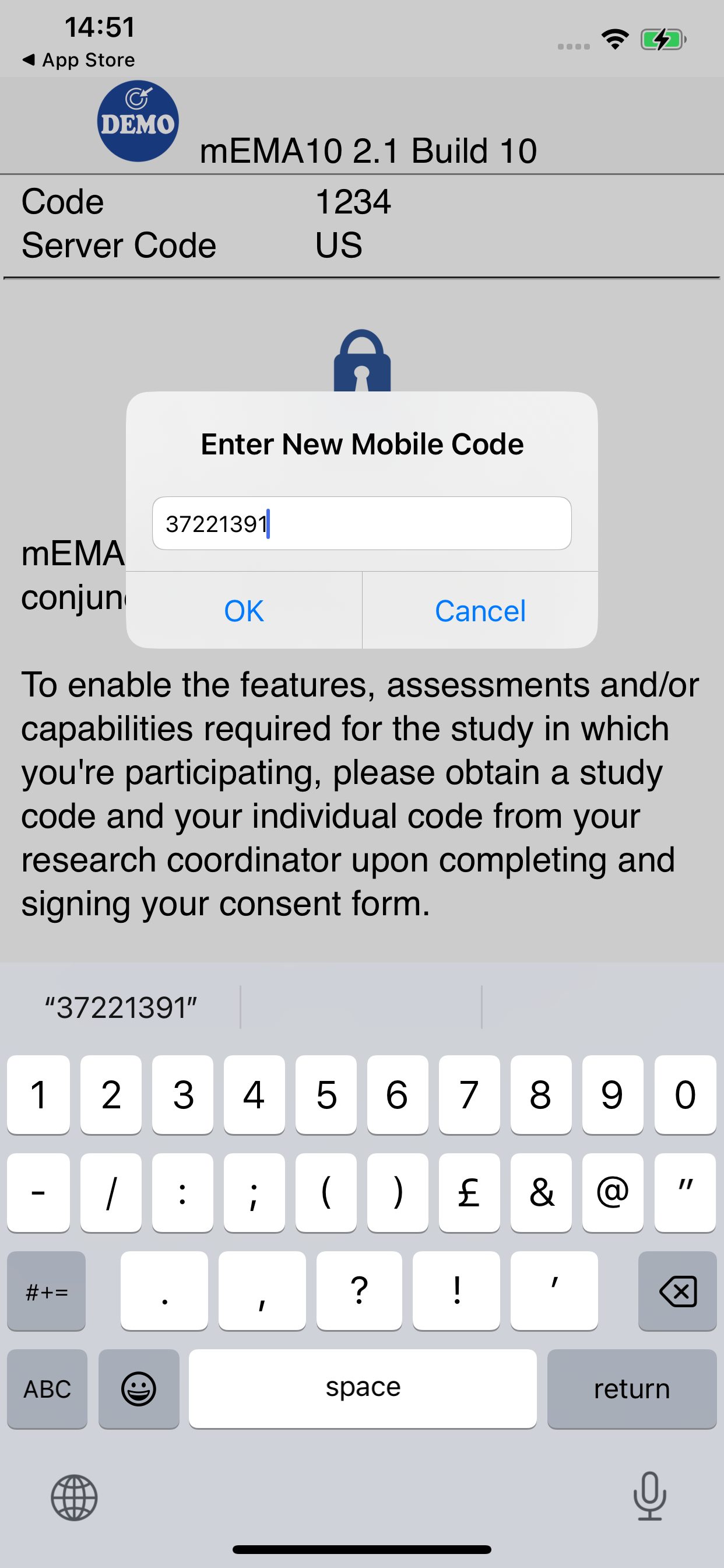Open the emoji keyboard
The width and height of the screenshot is (724, 1568).
point(139,1389)
